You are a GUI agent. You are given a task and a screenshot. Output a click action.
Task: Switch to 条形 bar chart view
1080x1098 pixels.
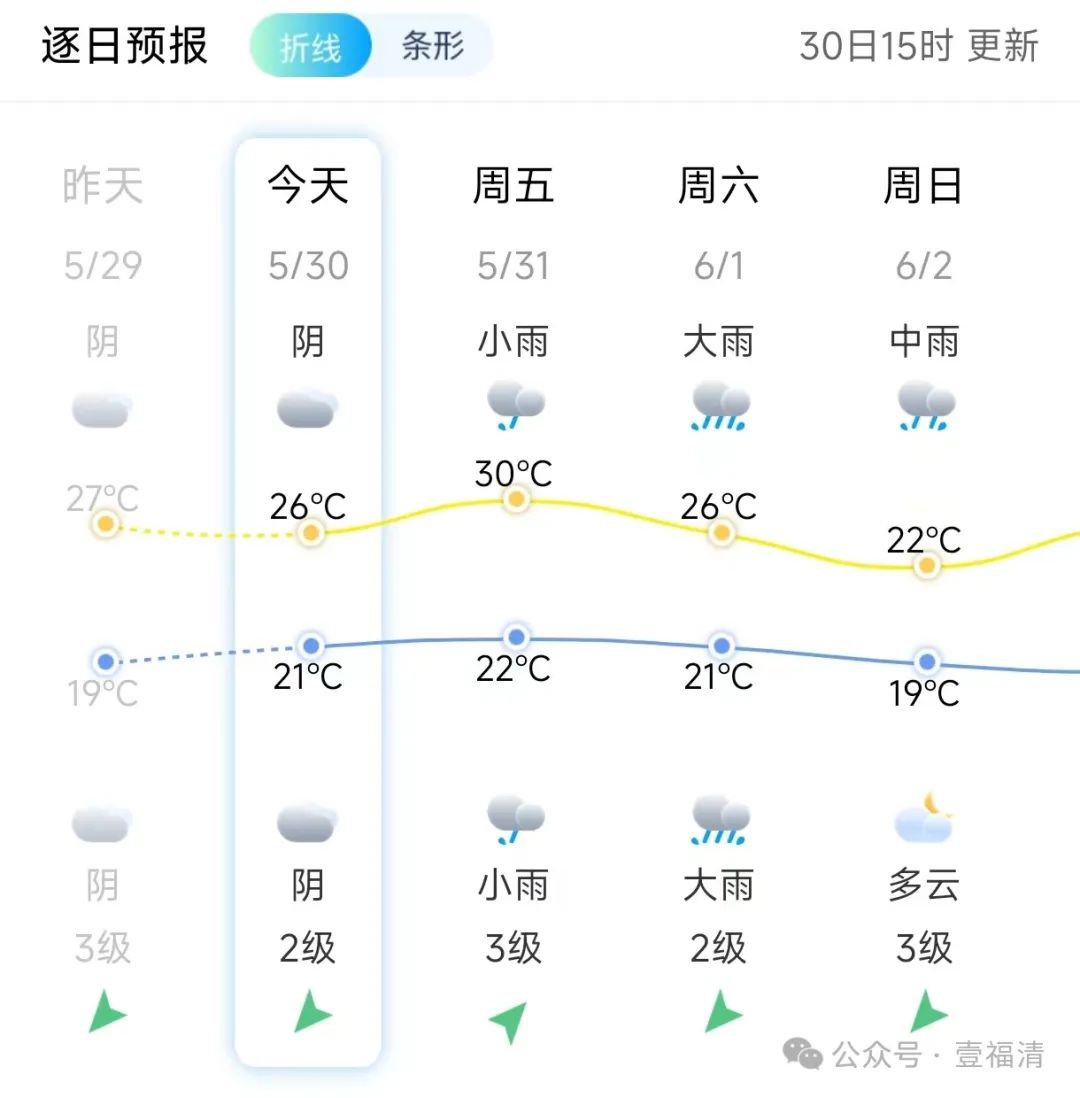(432, 44)
